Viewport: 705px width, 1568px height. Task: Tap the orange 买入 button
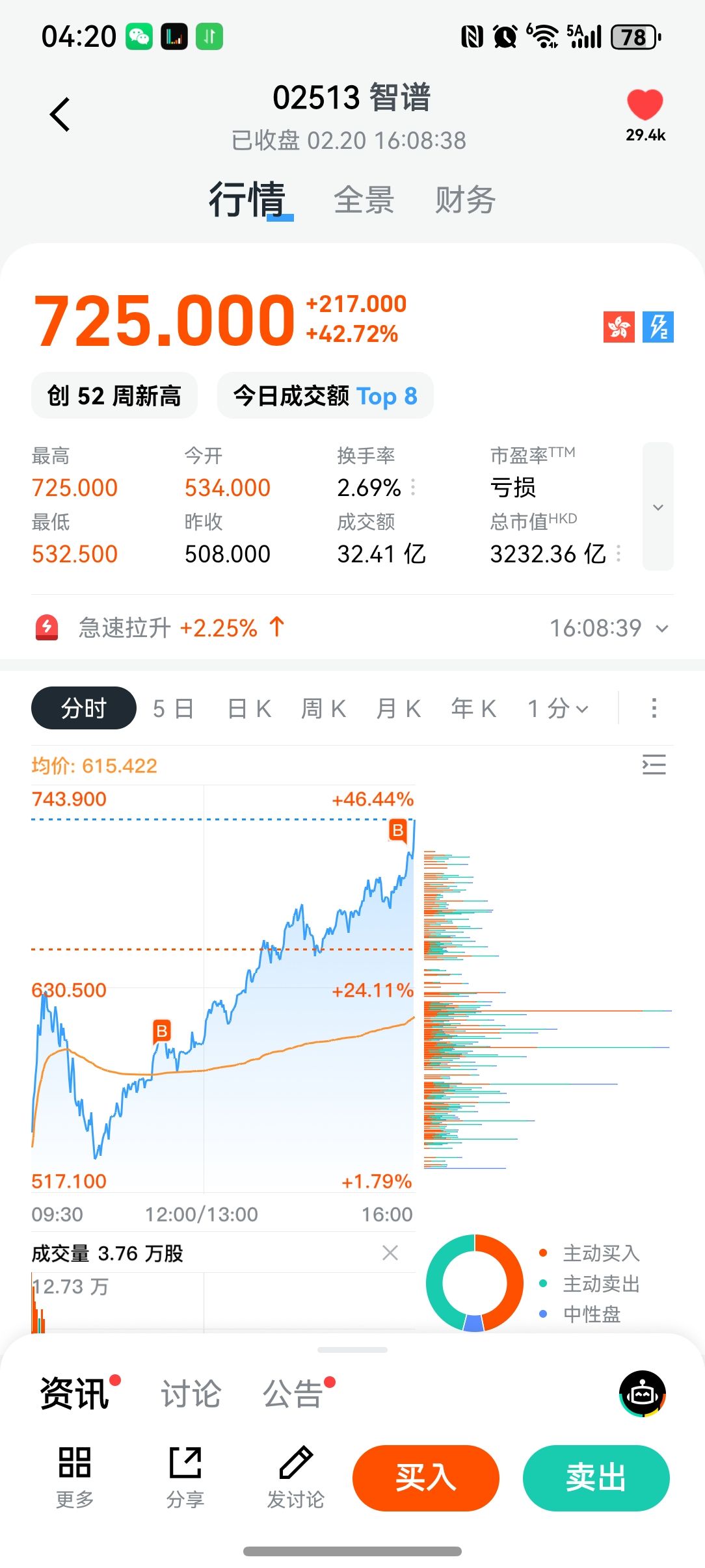click(x=426, y=1478)
